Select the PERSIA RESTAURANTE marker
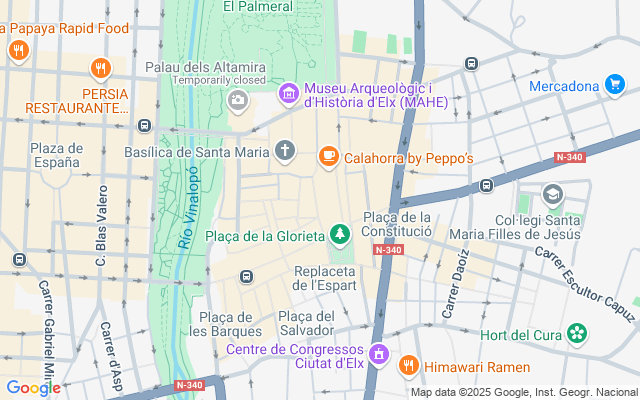 tap(99, 69)
